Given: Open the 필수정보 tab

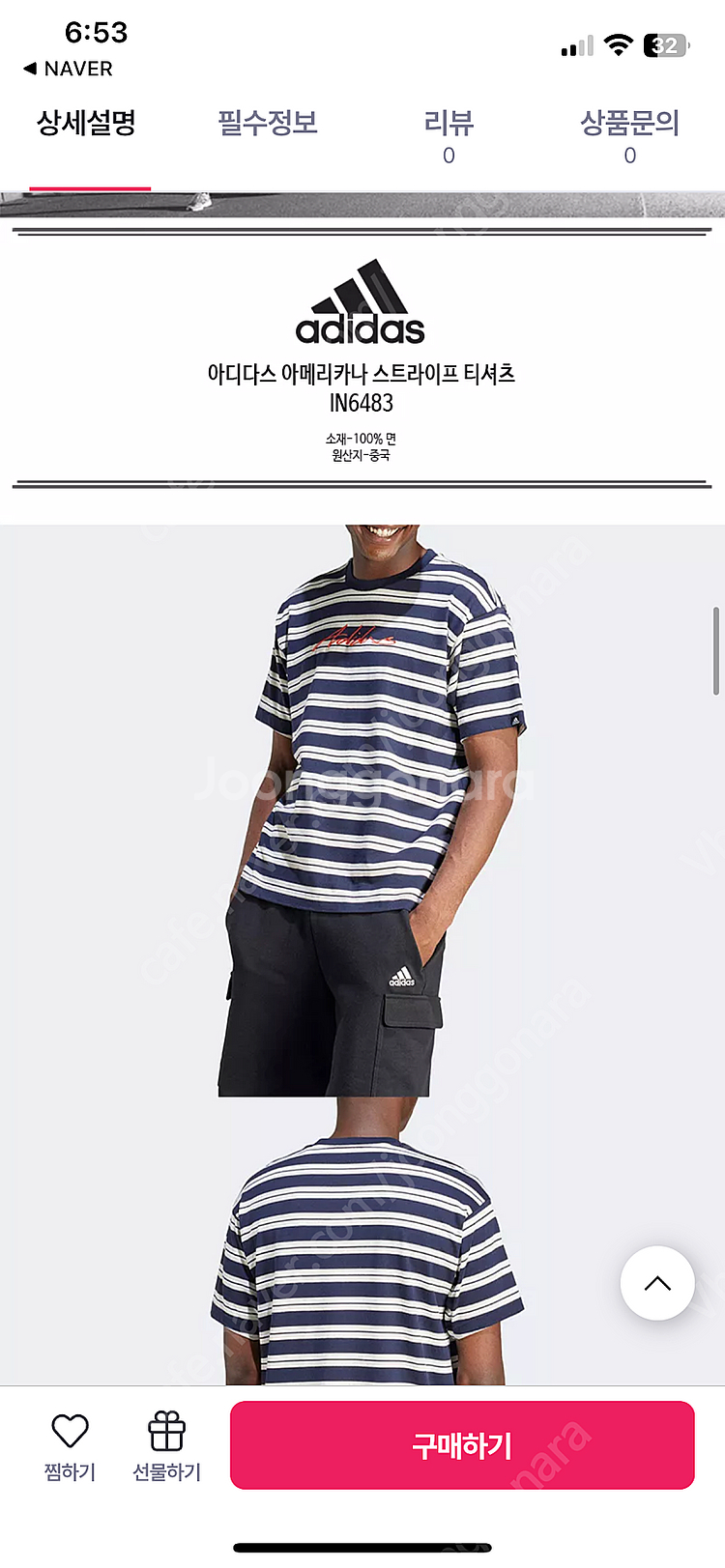Looking at the screenshot, I should point(268,124).
